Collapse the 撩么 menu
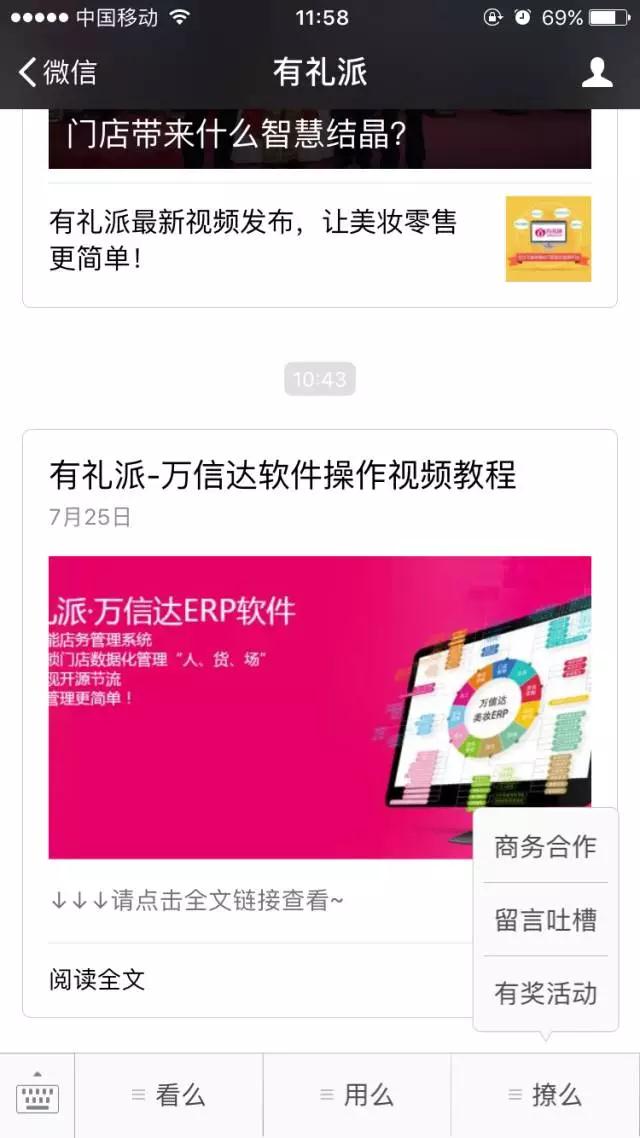The image size is (640, 1138). tap(545, 1096)
